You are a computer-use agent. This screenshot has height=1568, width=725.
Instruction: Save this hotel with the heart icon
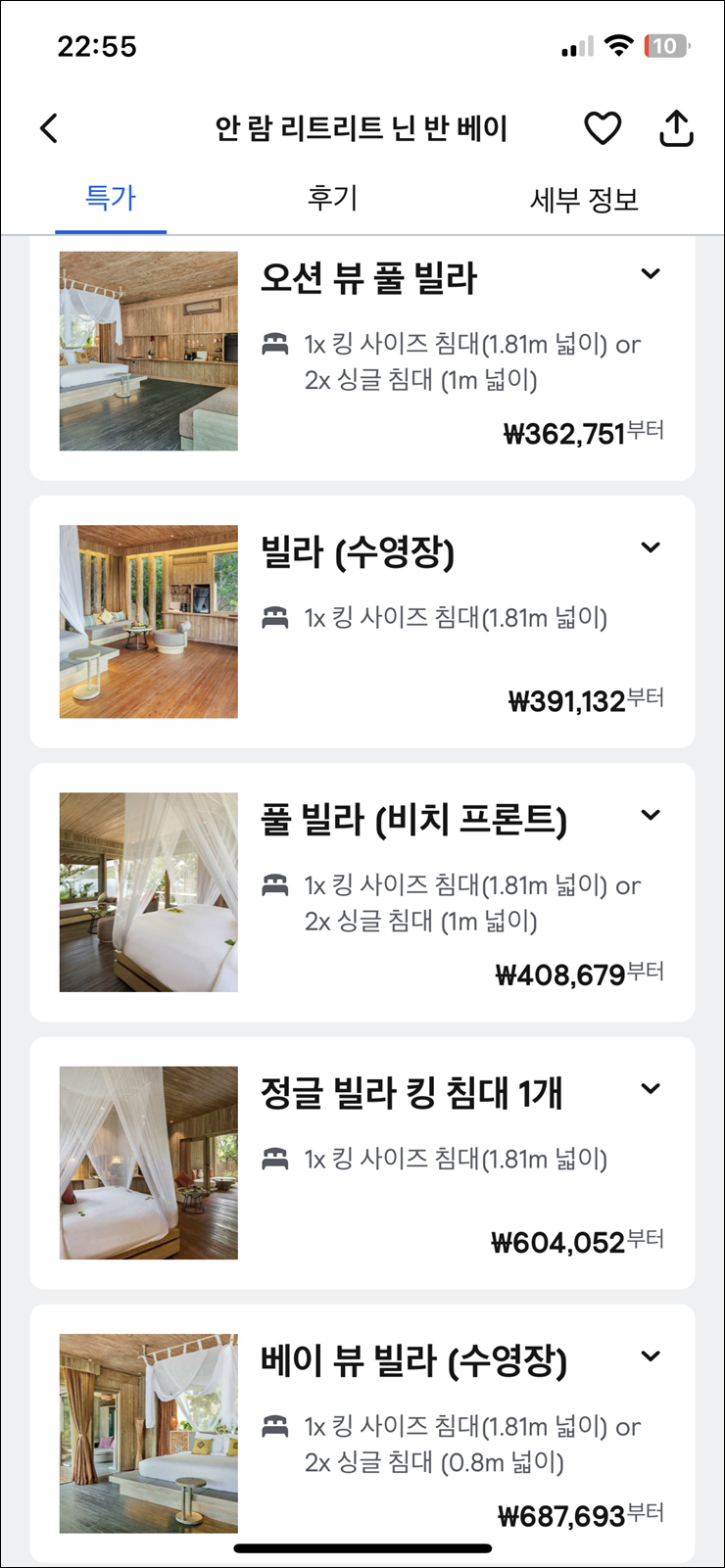[x=603, y=128]
